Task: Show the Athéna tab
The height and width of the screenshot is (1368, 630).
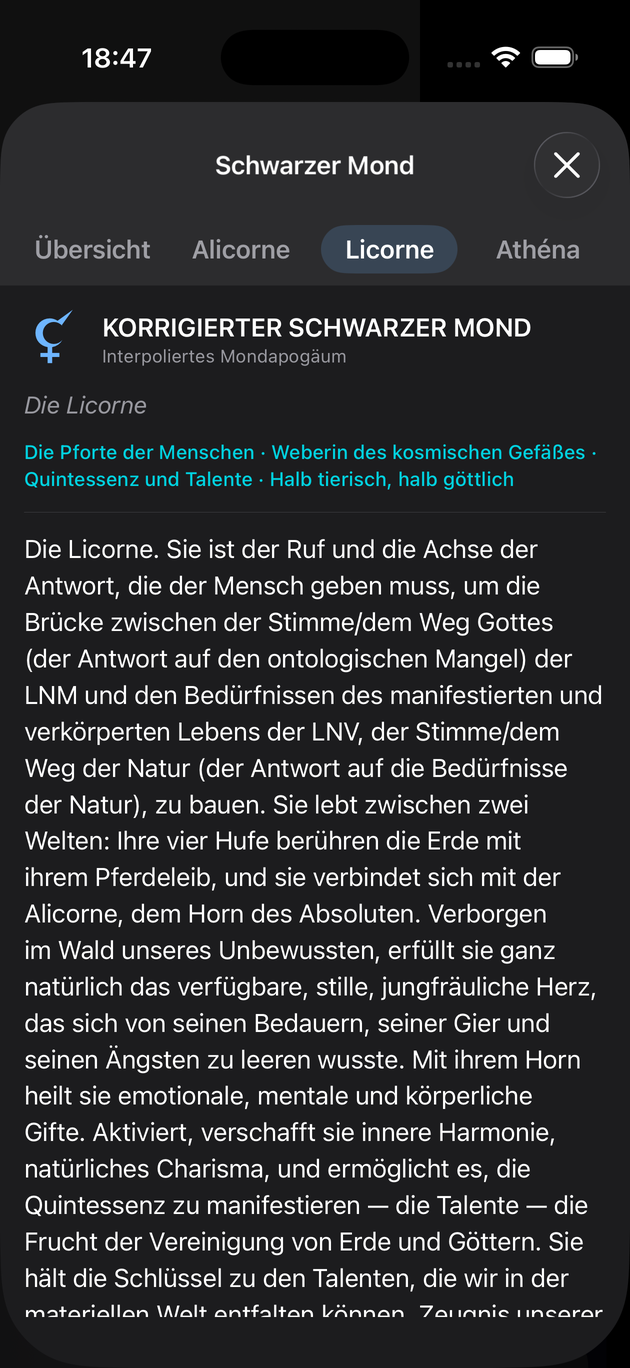Action: [538, 249]
